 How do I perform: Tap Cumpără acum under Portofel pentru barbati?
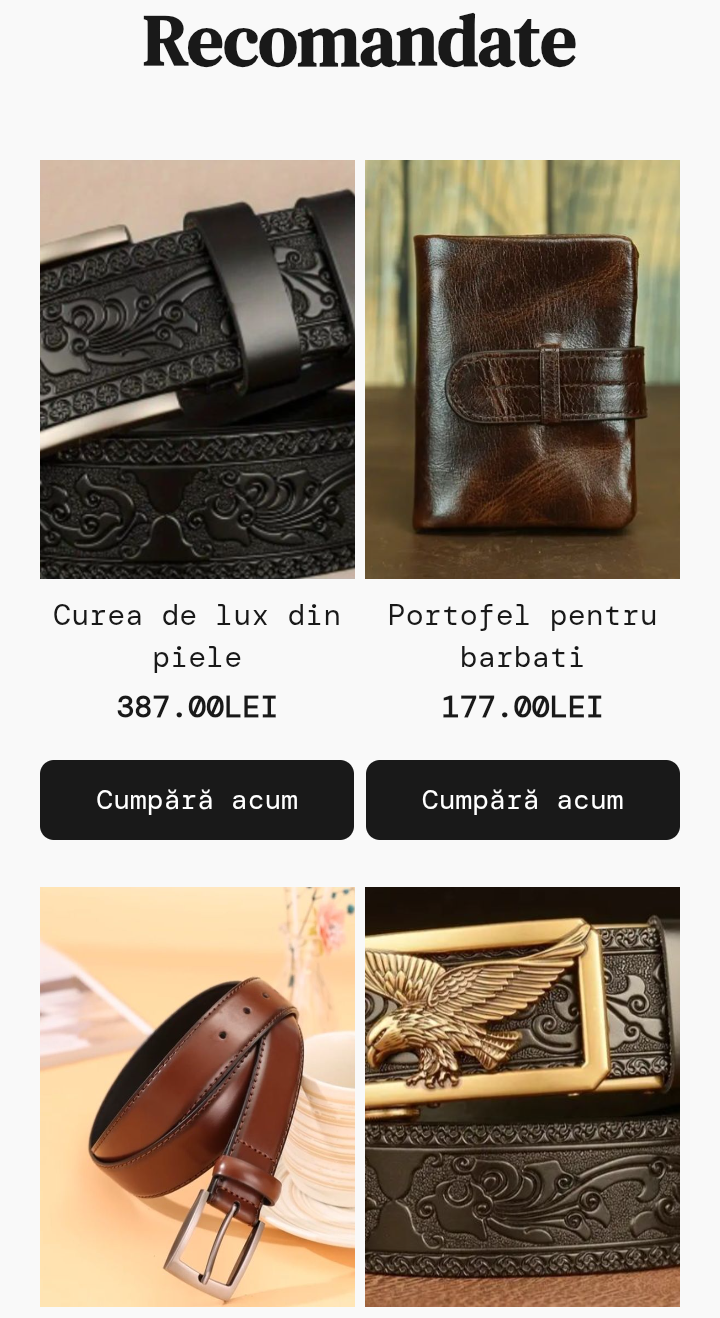[522, 800]
